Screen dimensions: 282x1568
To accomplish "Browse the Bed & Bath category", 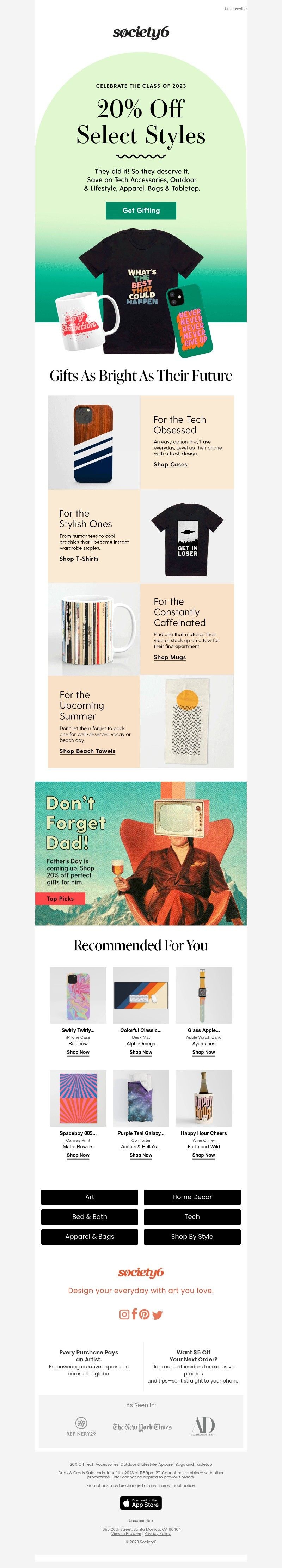I will pos(90,1217).
